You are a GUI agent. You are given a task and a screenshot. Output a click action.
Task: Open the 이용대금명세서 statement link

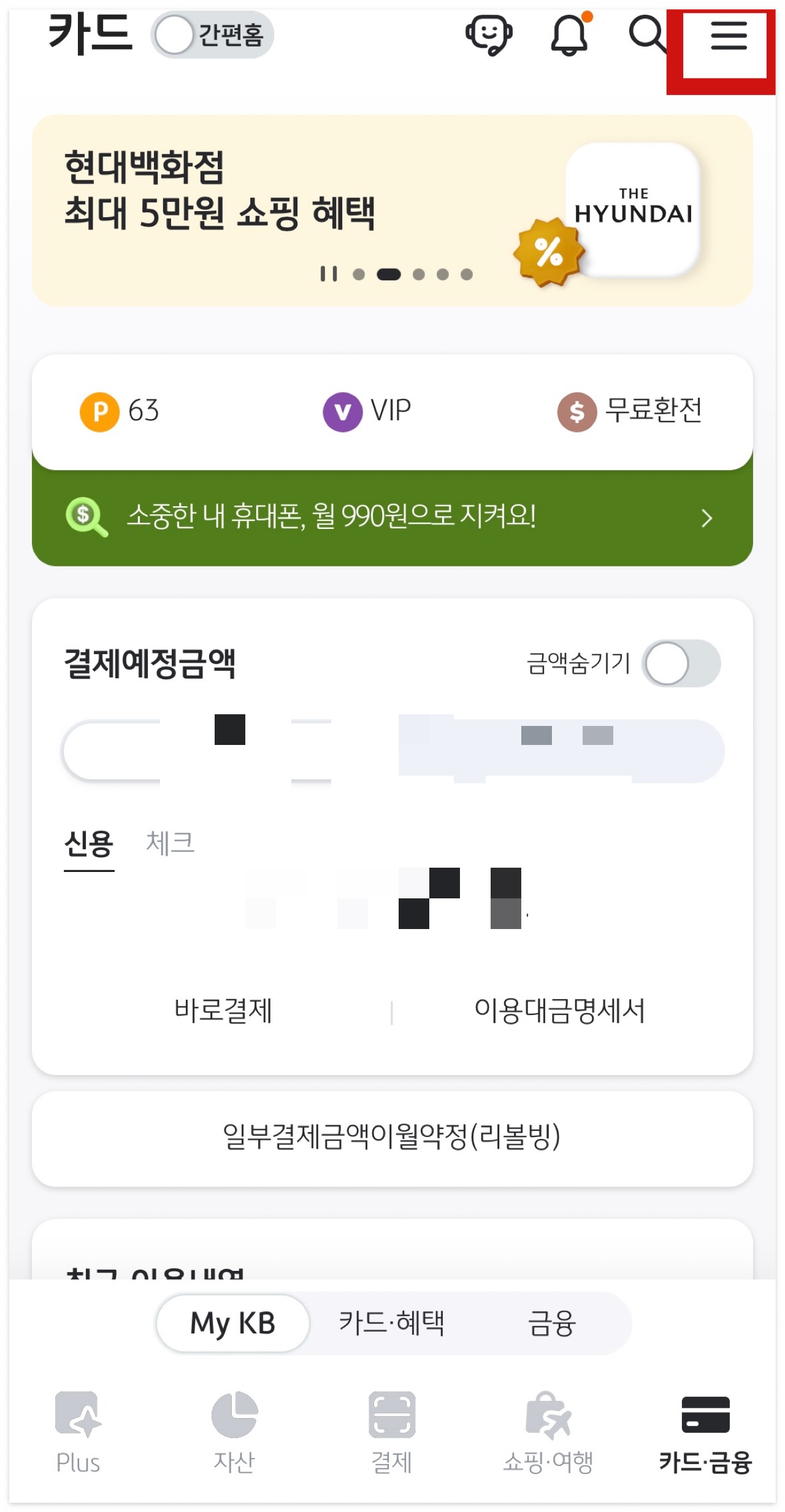[560, 1009]
